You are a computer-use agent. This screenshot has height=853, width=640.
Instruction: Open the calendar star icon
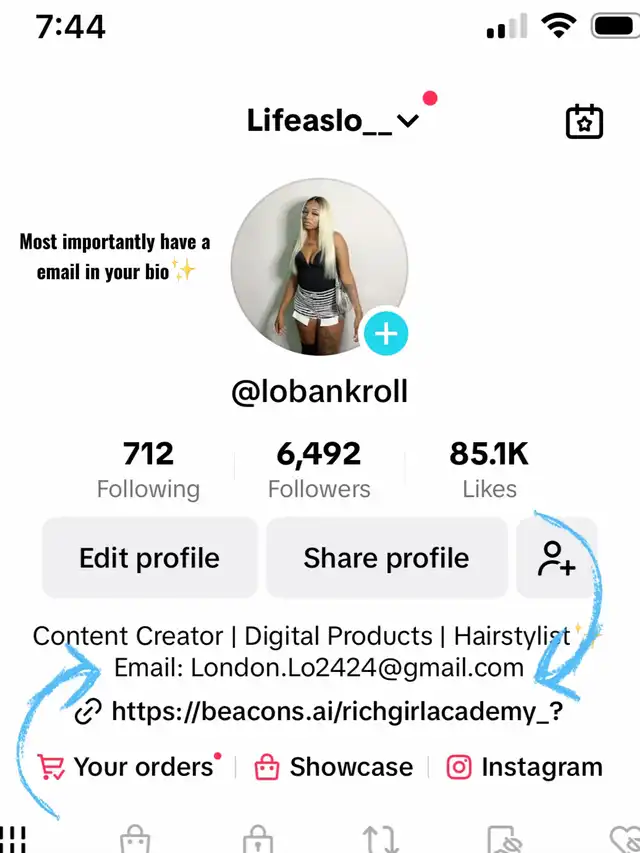(584, 122)
